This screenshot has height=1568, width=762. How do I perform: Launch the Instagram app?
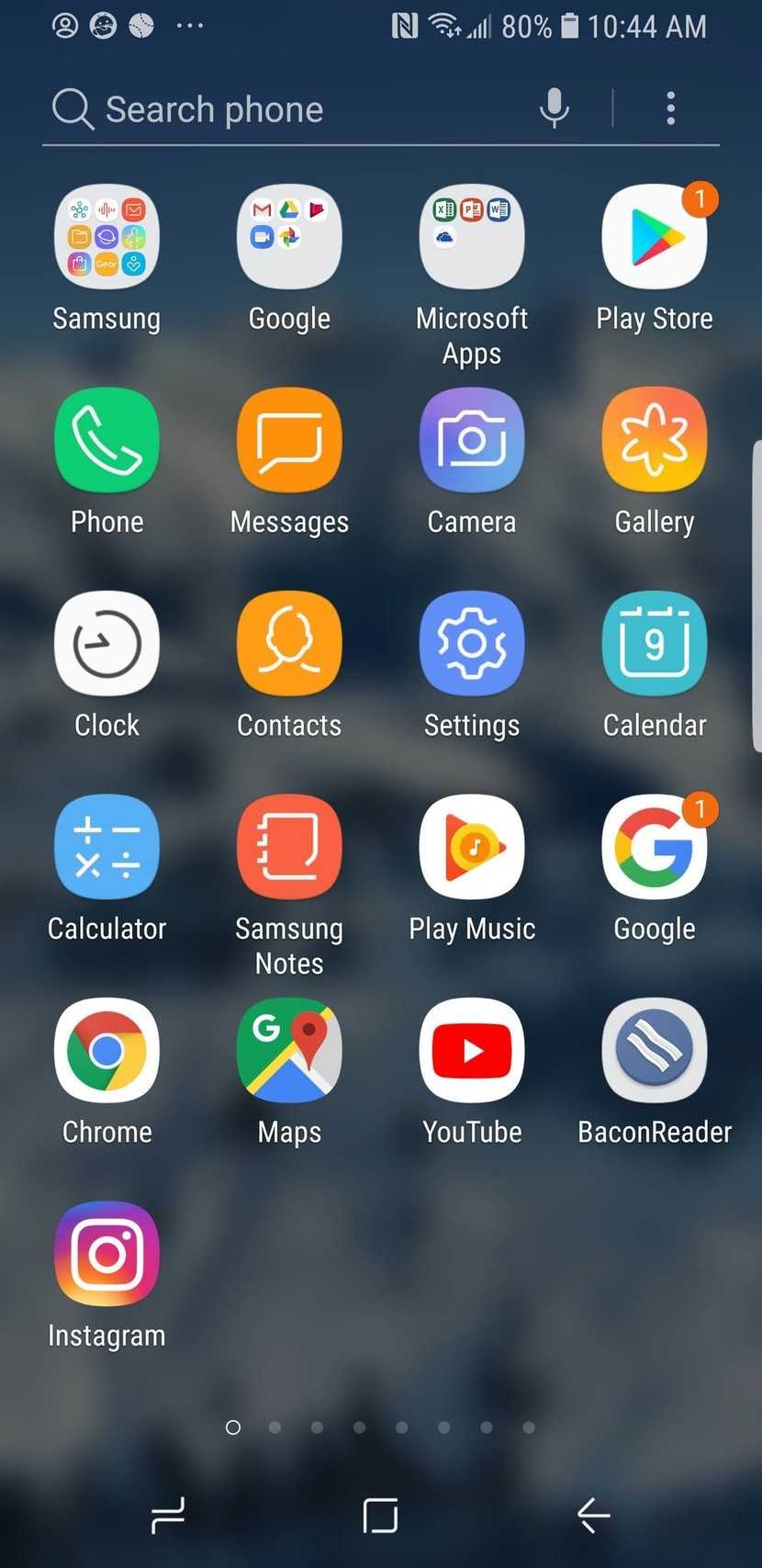tap(106, 1254)
